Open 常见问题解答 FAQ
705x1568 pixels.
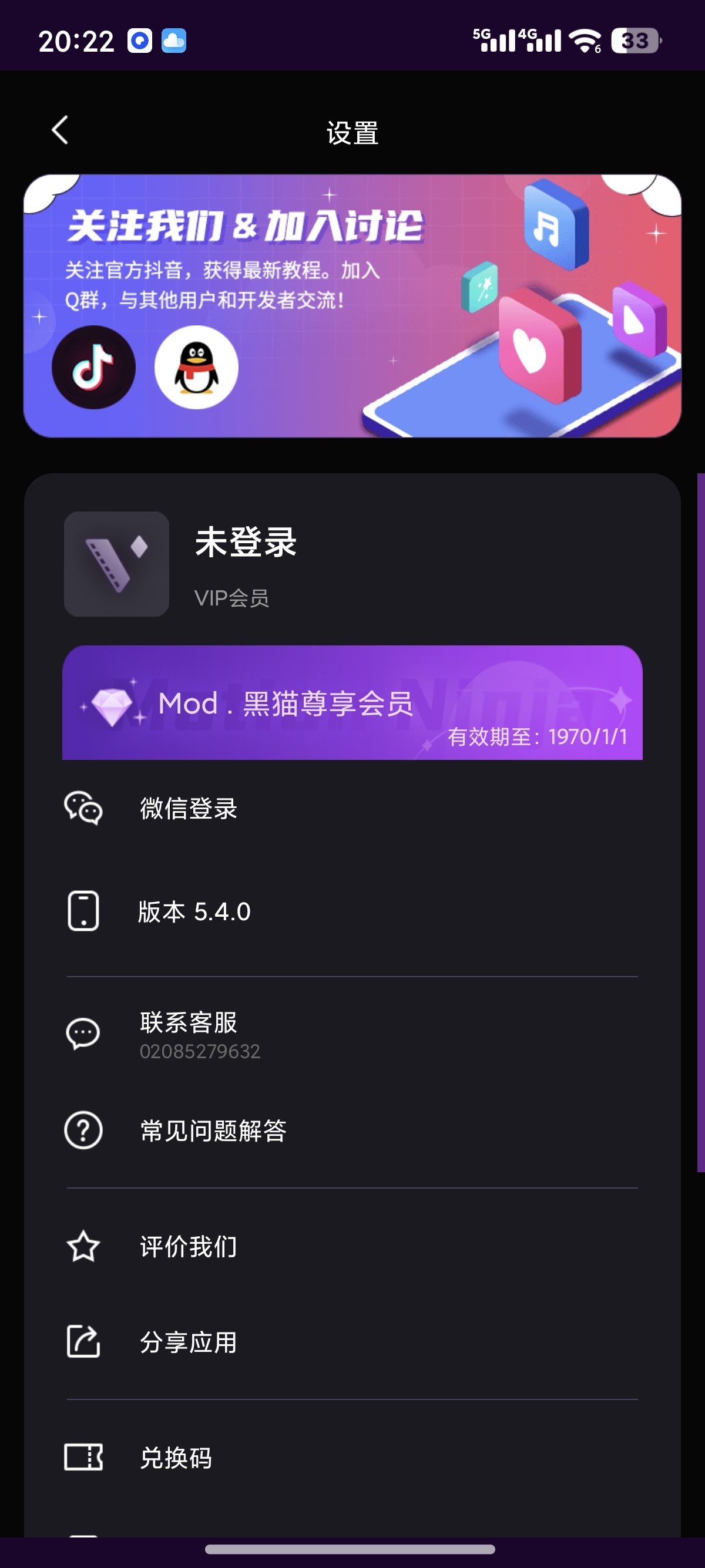[213, 1130]
